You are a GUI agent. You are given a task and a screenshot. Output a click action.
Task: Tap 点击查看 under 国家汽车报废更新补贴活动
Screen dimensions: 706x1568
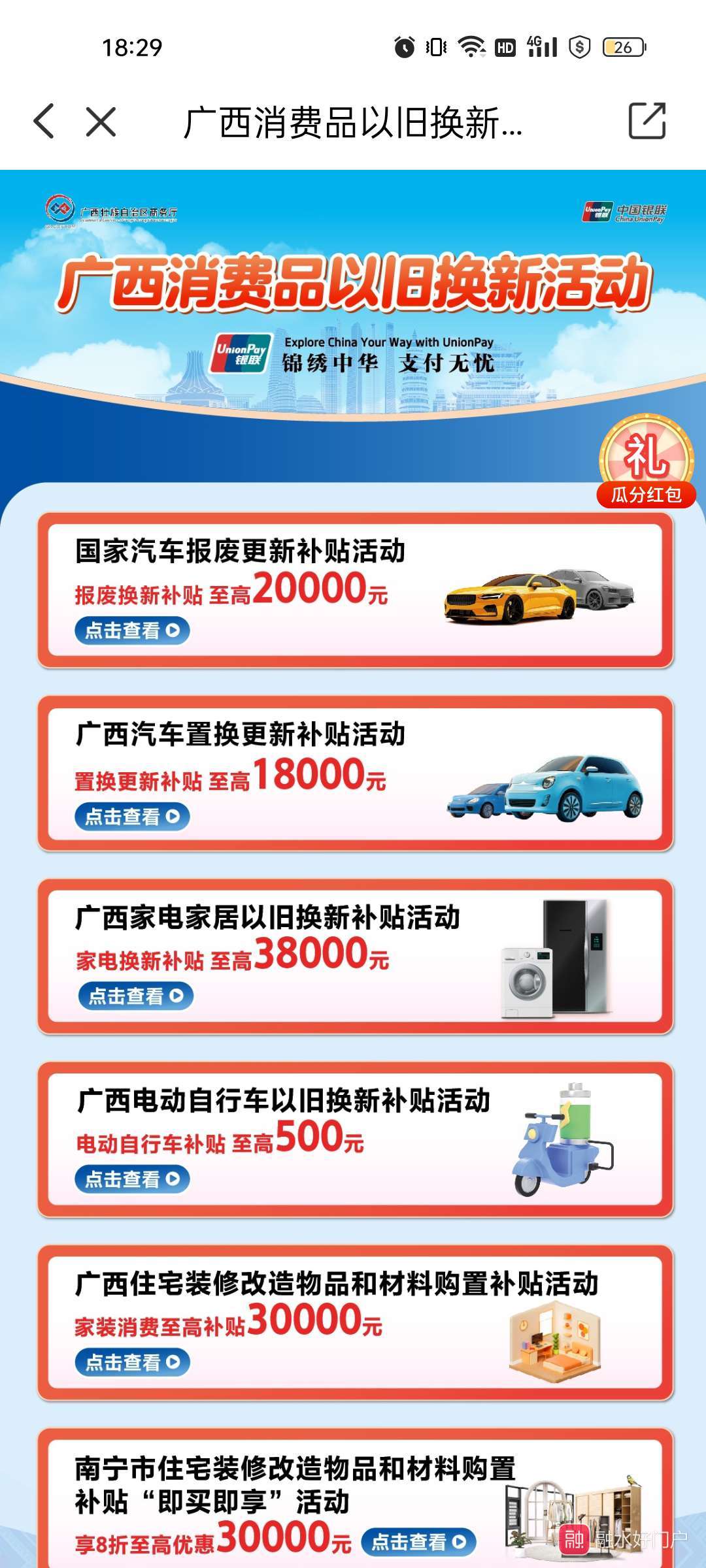(132, 630)
